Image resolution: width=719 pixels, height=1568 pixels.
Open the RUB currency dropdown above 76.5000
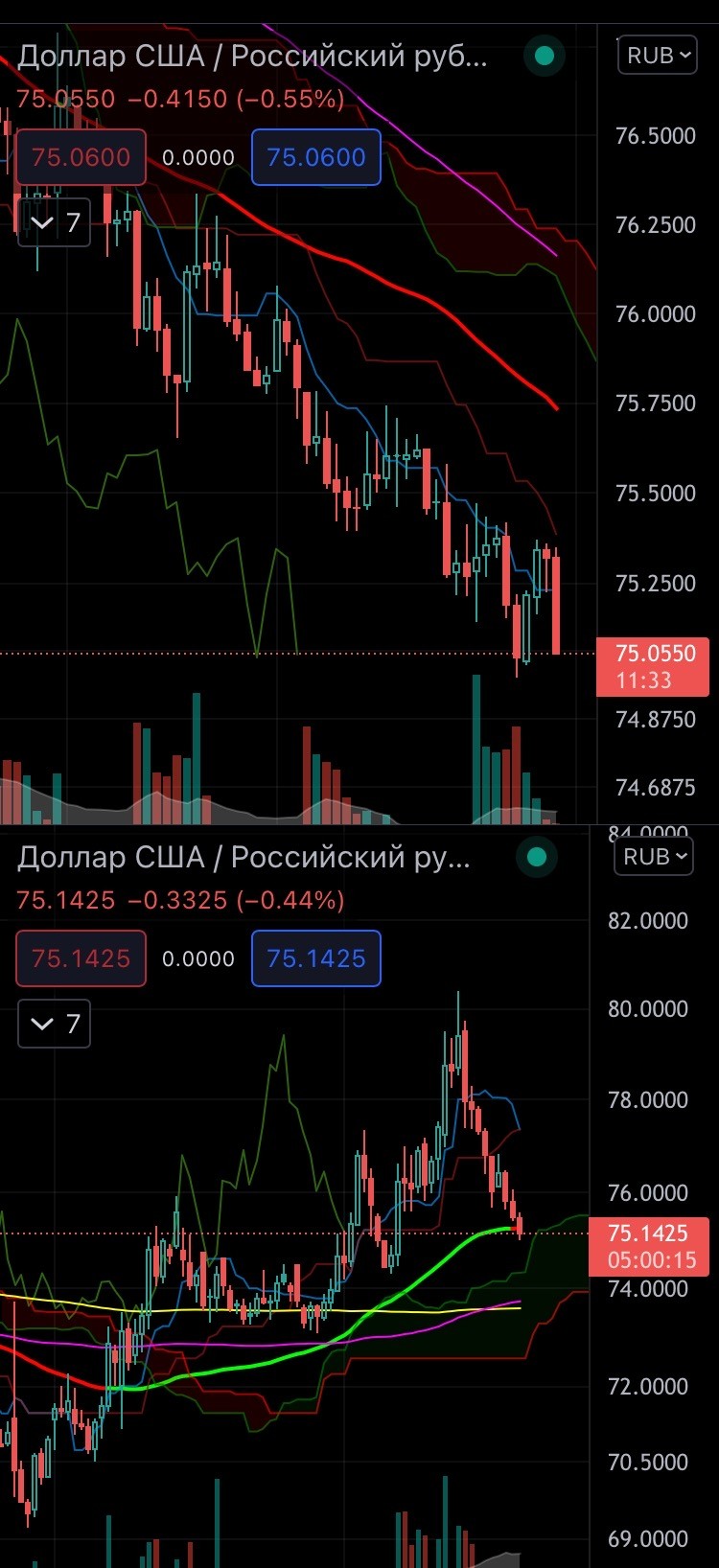658,56
